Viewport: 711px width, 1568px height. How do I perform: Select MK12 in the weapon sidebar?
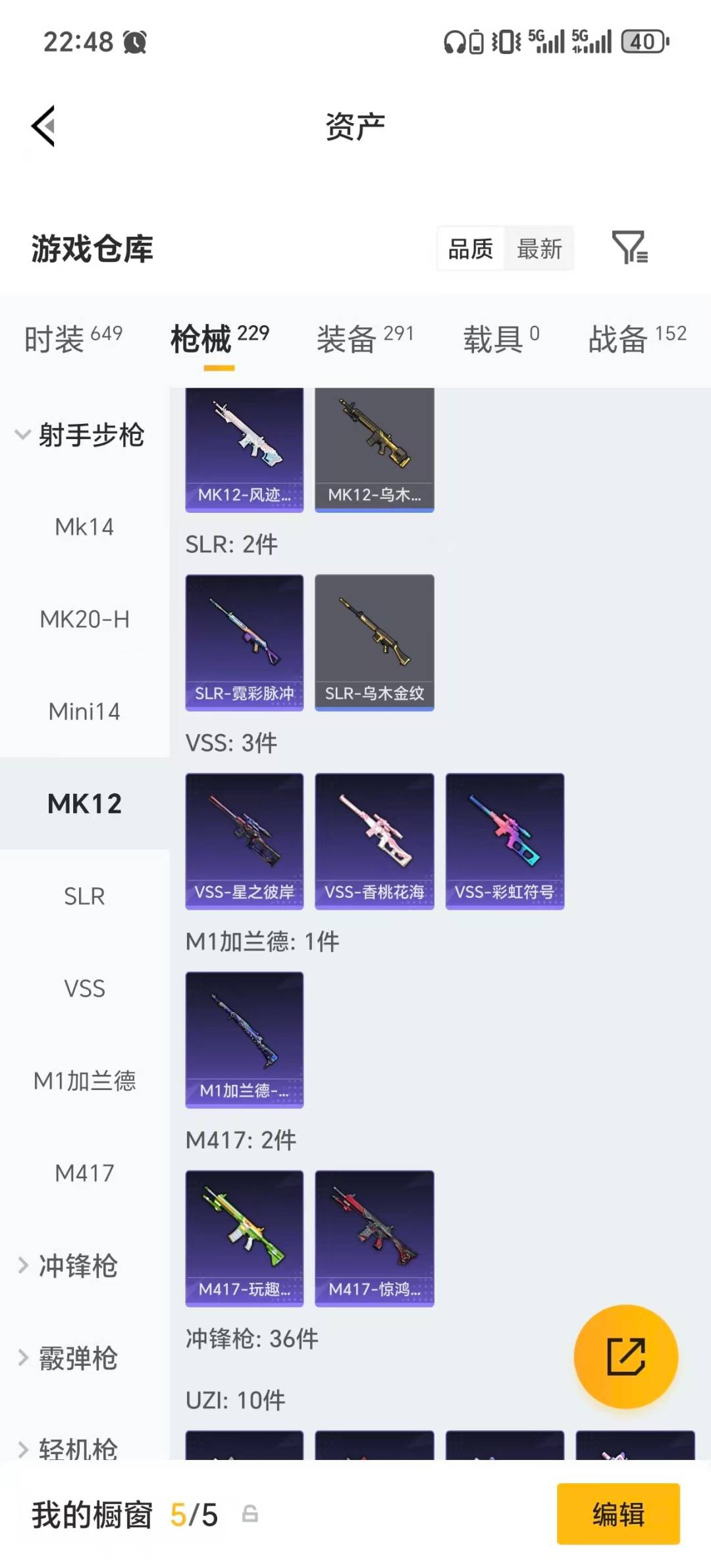click(x=84, y=803)
